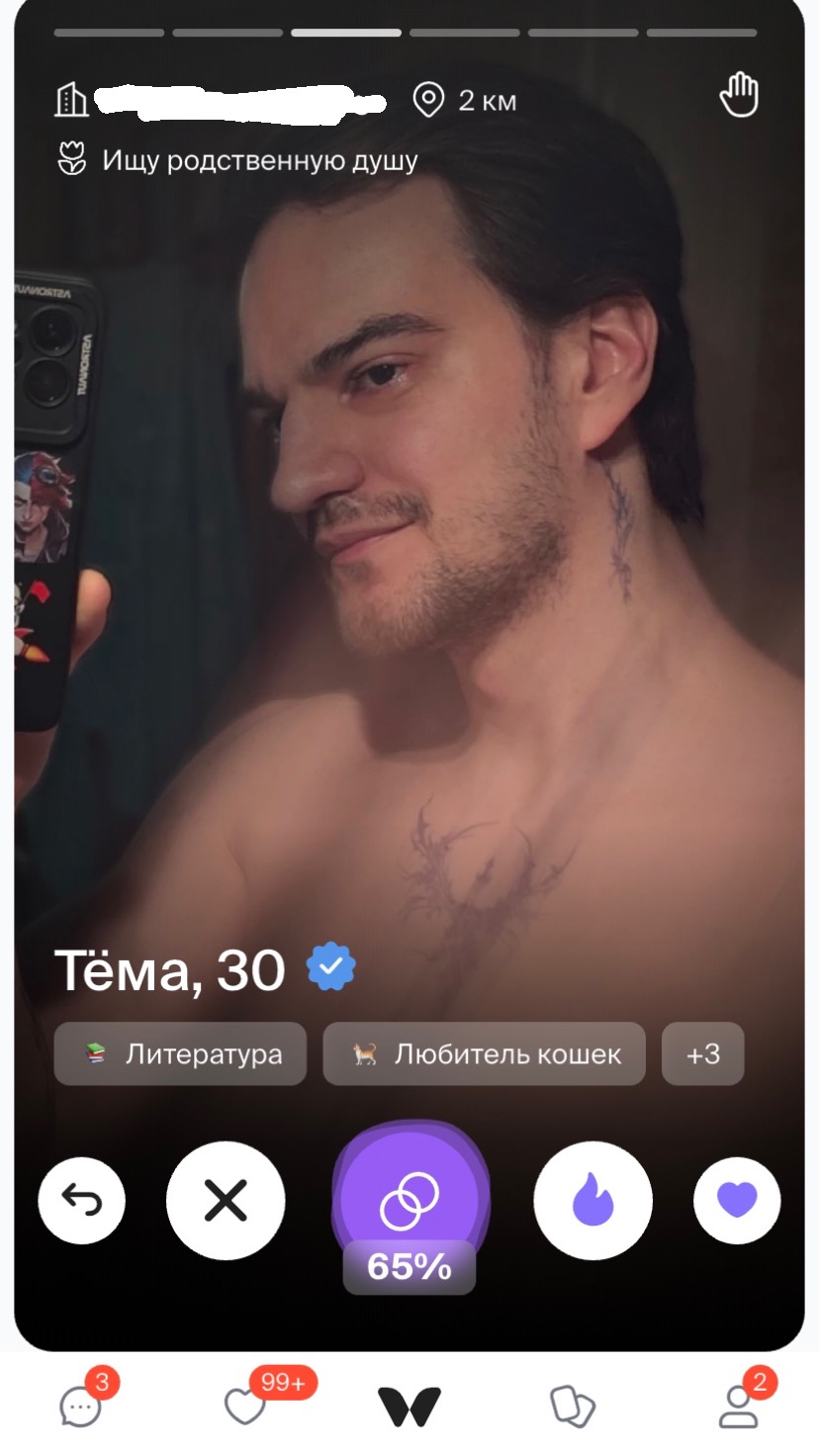Undo the last swipe with the rewind button
Screen dimensions: 819x1456
82,1201
